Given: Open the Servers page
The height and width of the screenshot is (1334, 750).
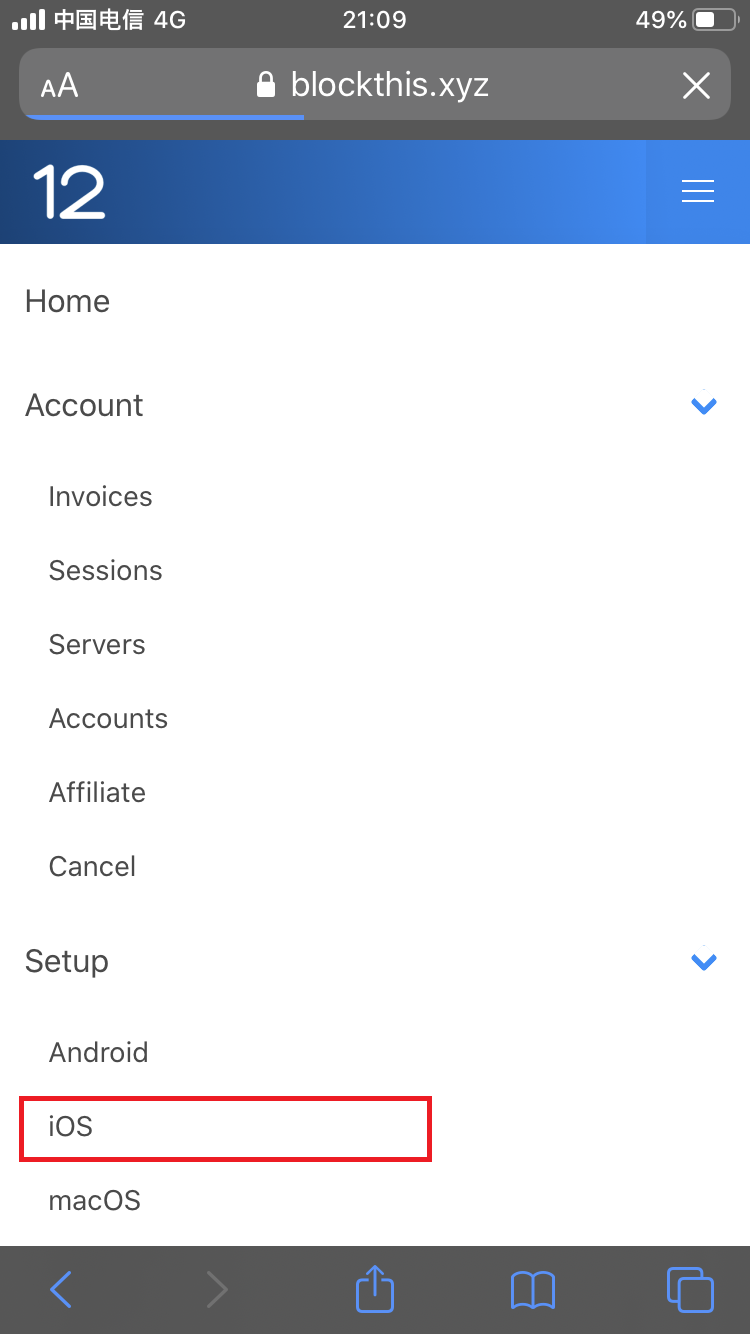Looking at the screenshot, I should (97, 645).
